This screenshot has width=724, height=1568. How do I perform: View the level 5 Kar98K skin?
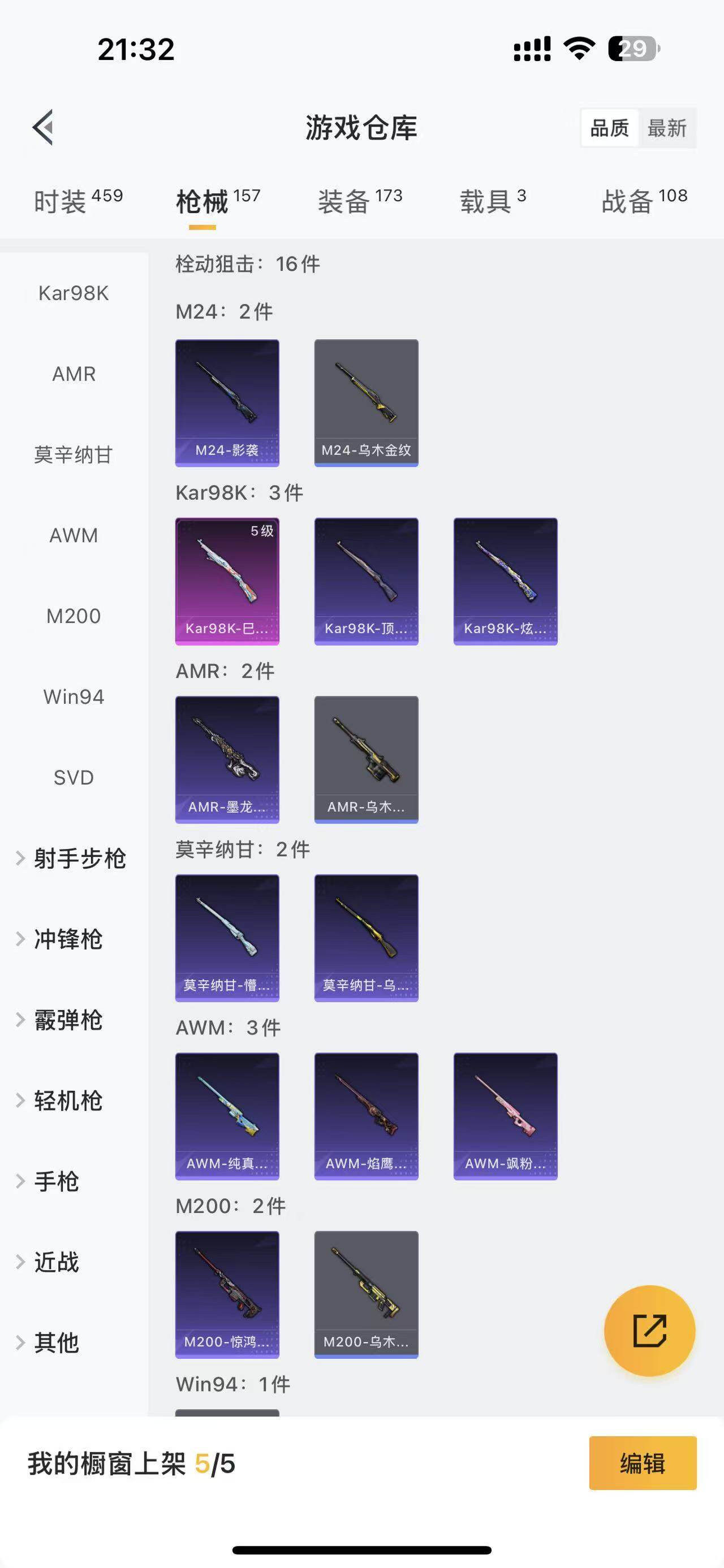point(227,581)
